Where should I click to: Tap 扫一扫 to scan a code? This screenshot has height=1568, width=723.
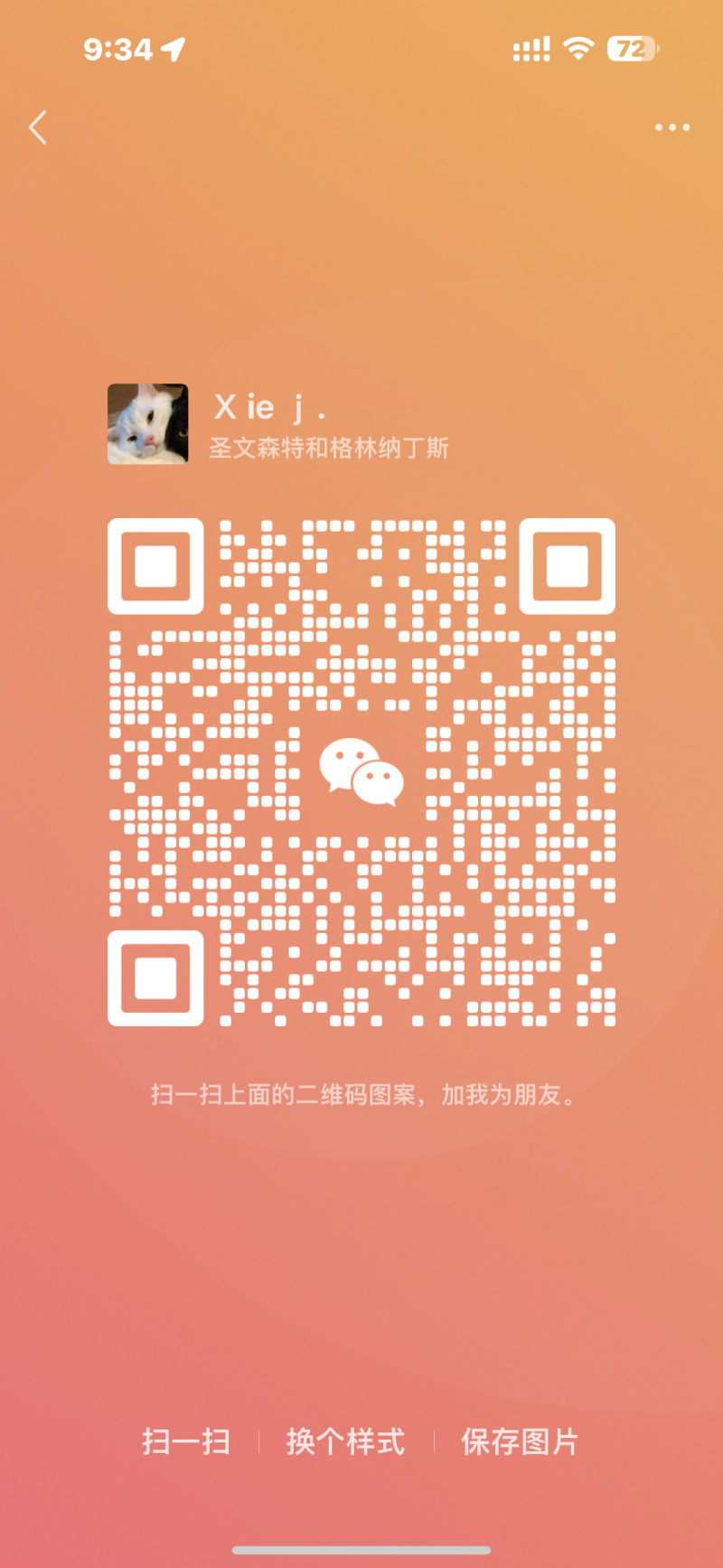tap(186, 1441)
